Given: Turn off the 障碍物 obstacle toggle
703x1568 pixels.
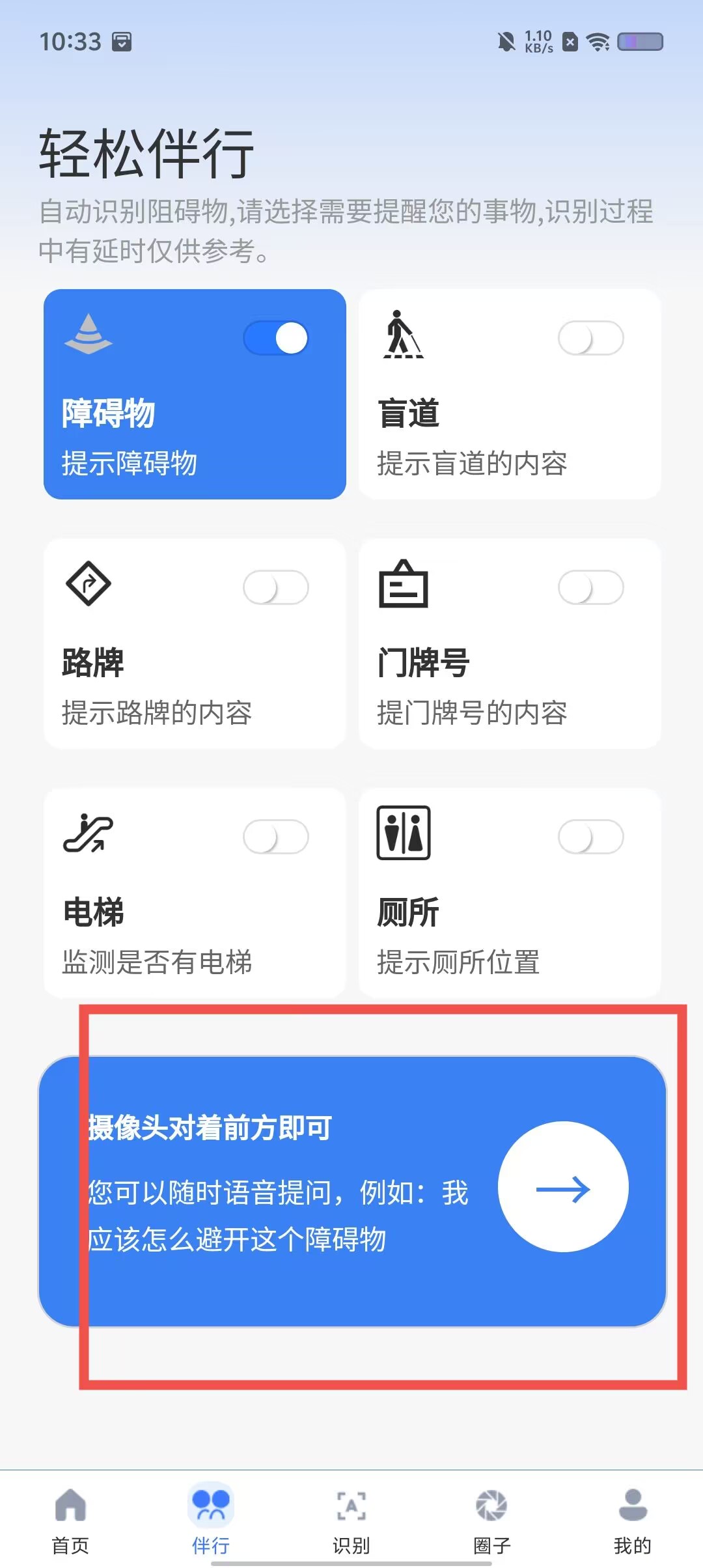Looking at the screenshot, I should pos(276,338).
